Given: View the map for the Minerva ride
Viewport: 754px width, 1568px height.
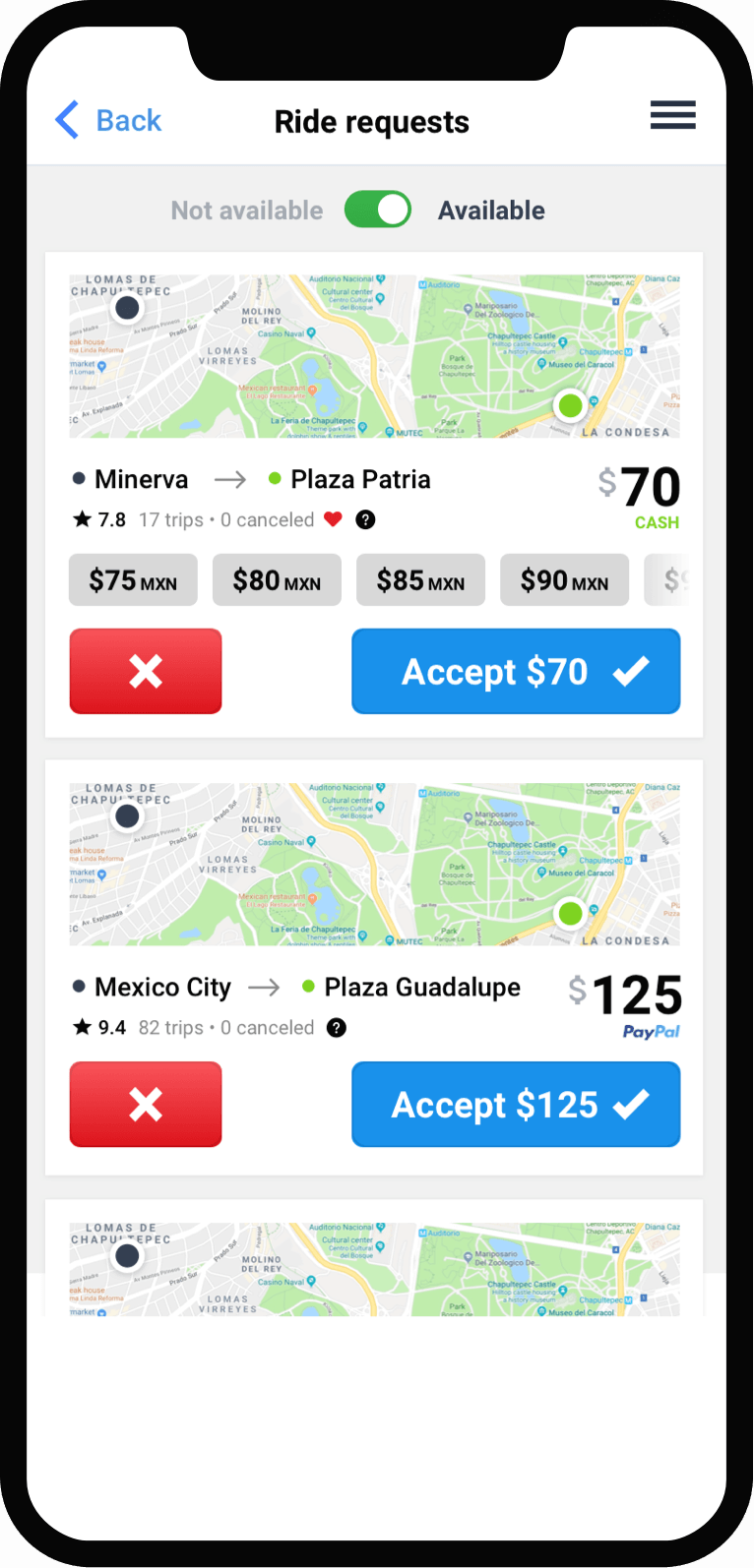Looking at the screenshot, I should click(x=374, y=356).
